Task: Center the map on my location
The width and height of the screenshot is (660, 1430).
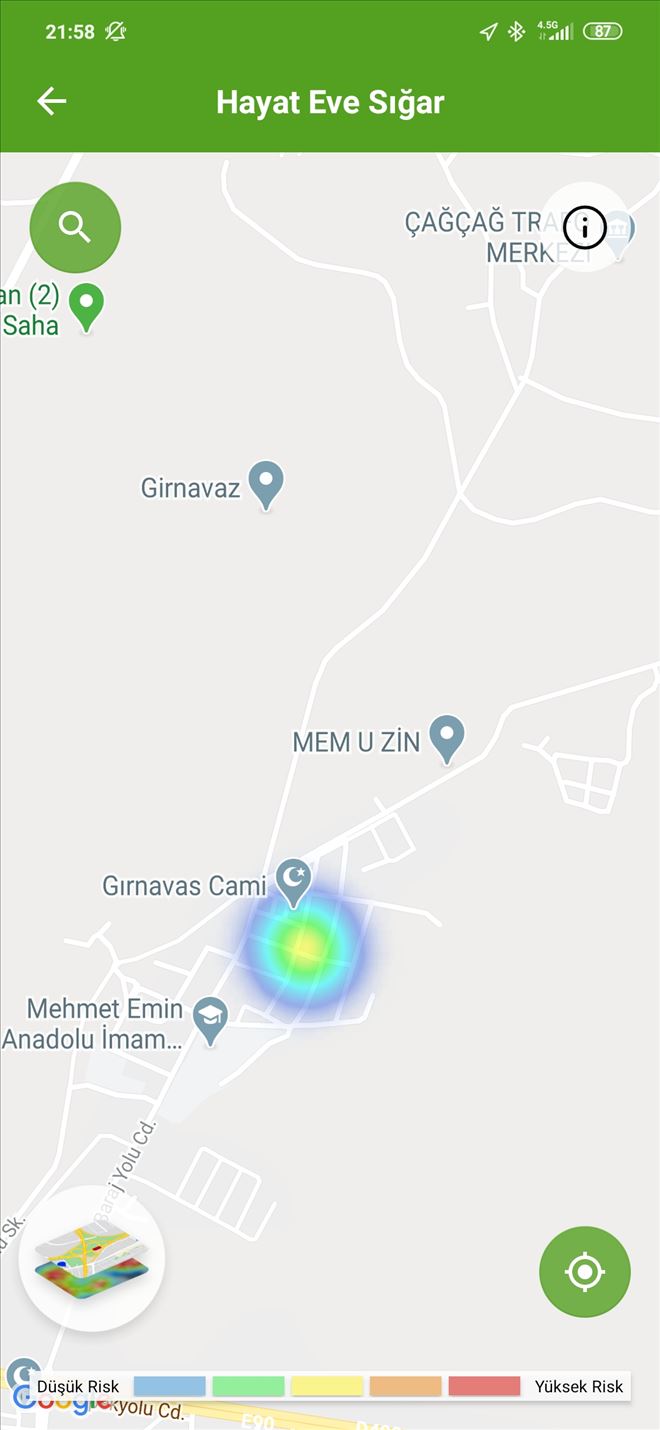Action: point(585,1272)
